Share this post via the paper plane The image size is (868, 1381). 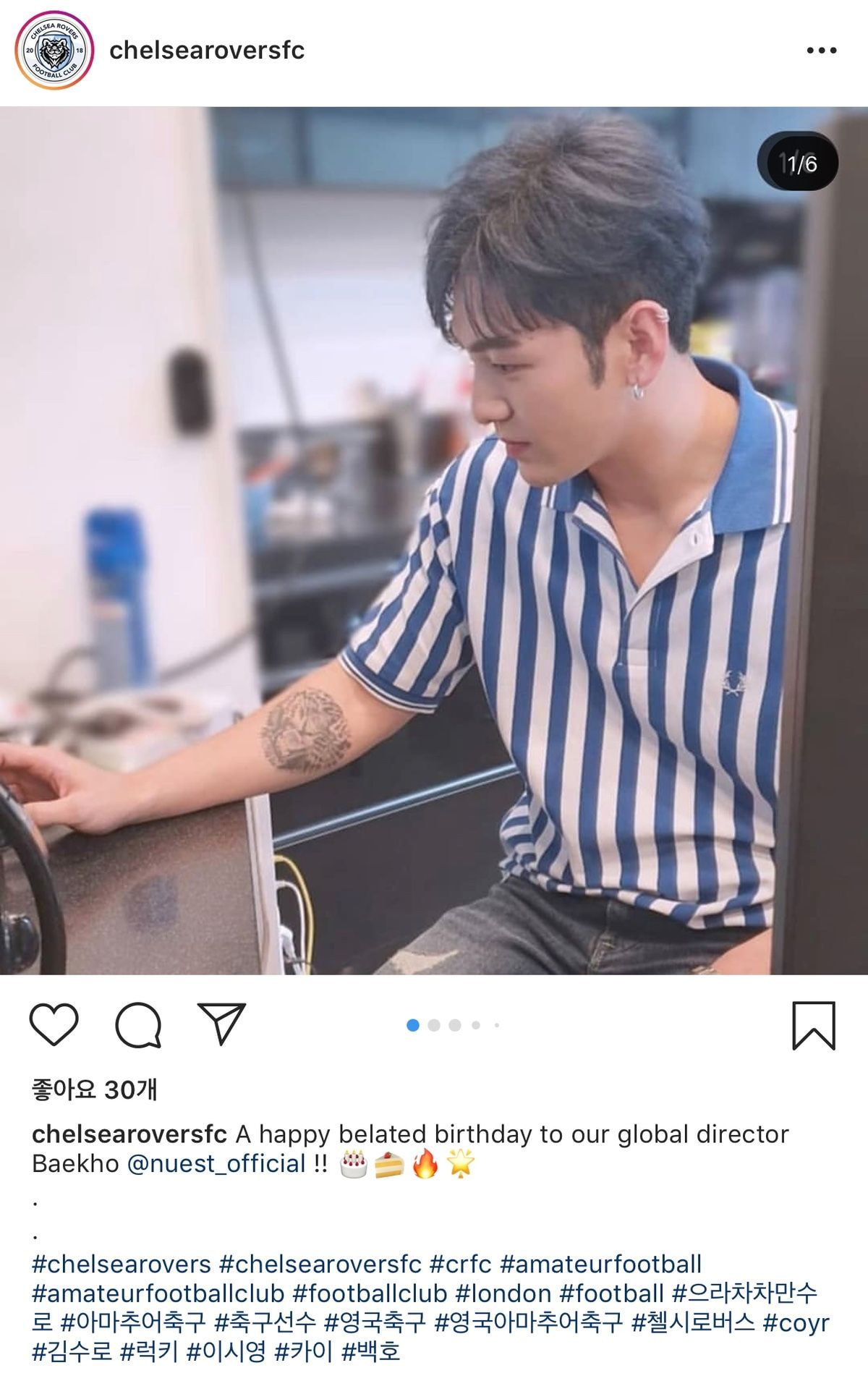click(x=221, y=1024)
